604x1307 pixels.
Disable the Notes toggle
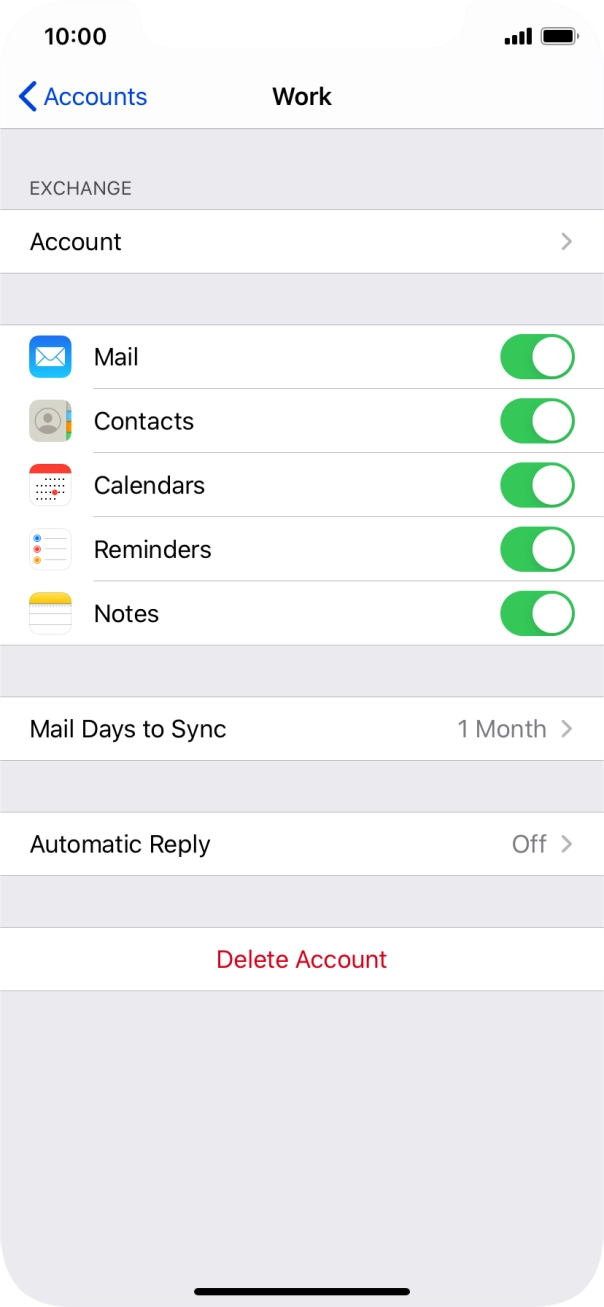pyautogui.click(x=537, y=613)
